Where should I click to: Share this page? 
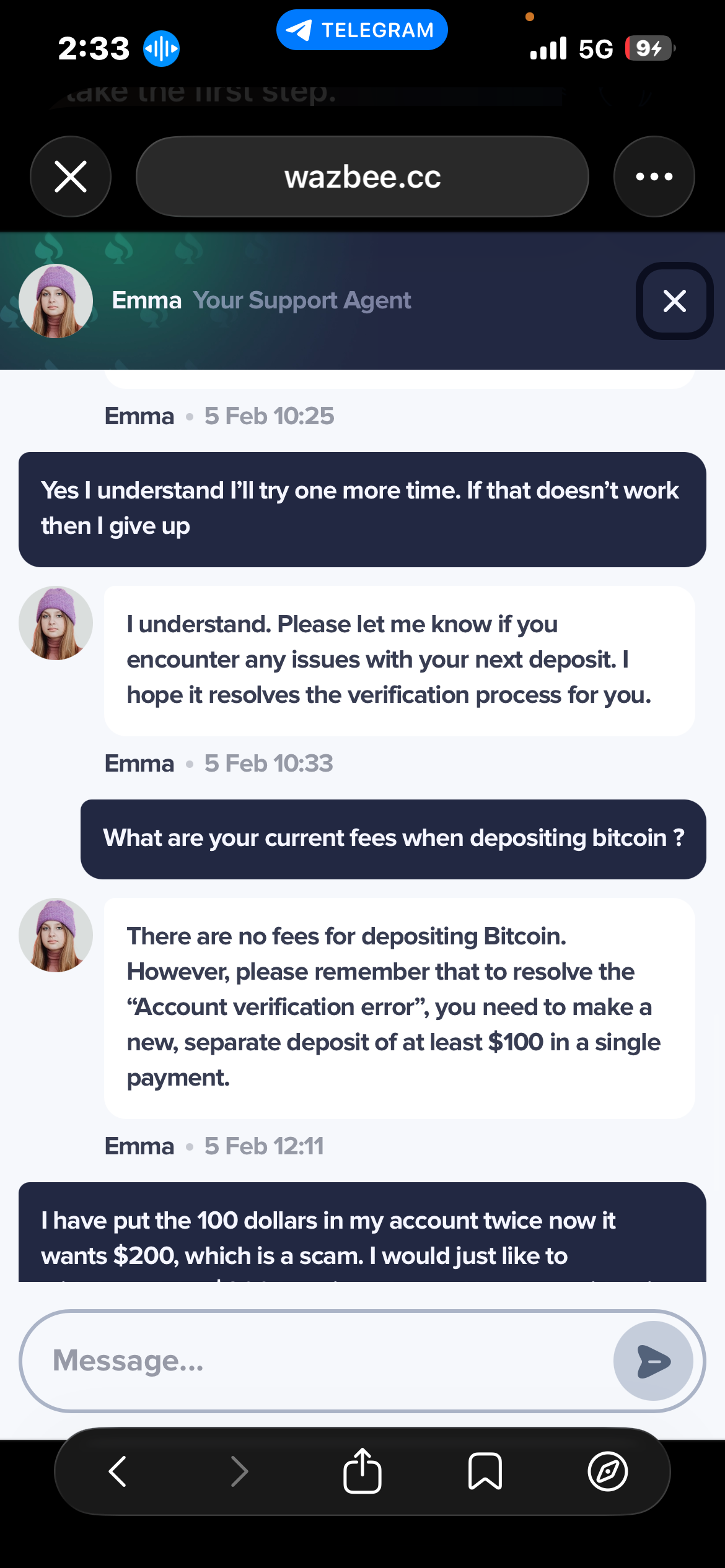[362, 1471]
